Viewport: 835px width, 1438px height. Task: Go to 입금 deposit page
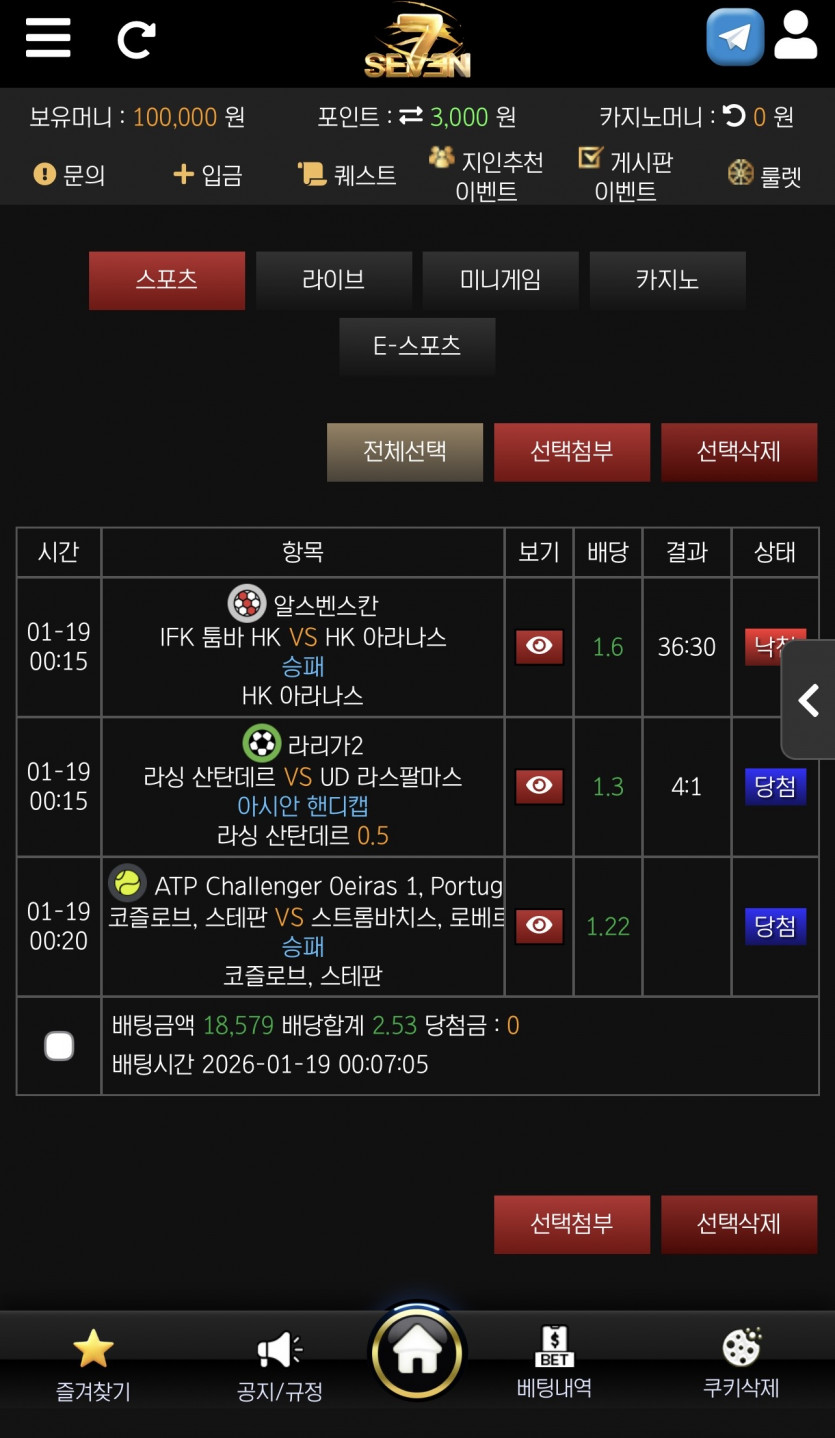coord(208,175)
